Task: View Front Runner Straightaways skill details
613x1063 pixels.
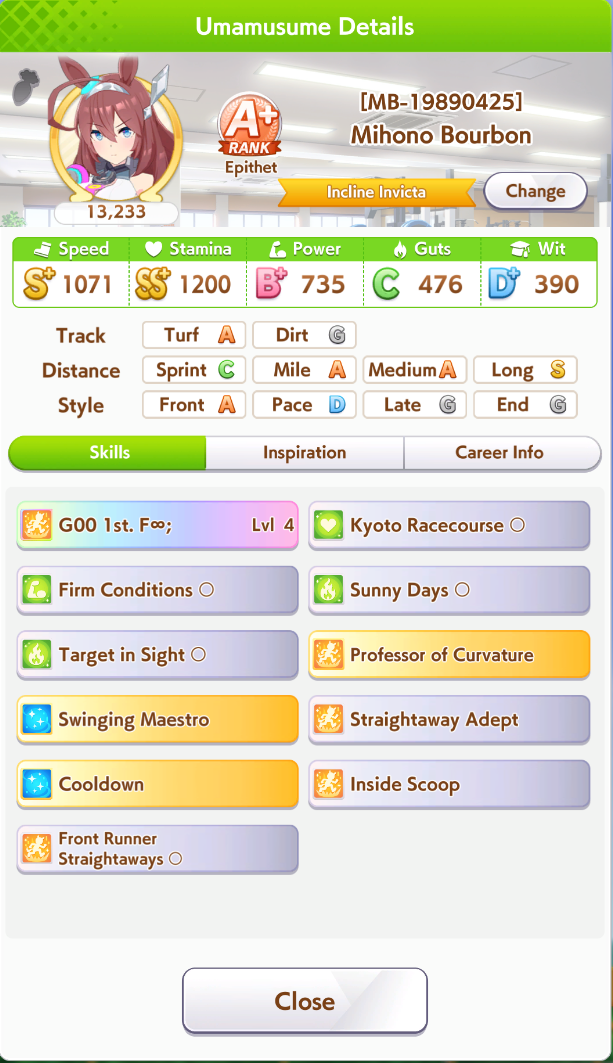Action: coord(157,849)
